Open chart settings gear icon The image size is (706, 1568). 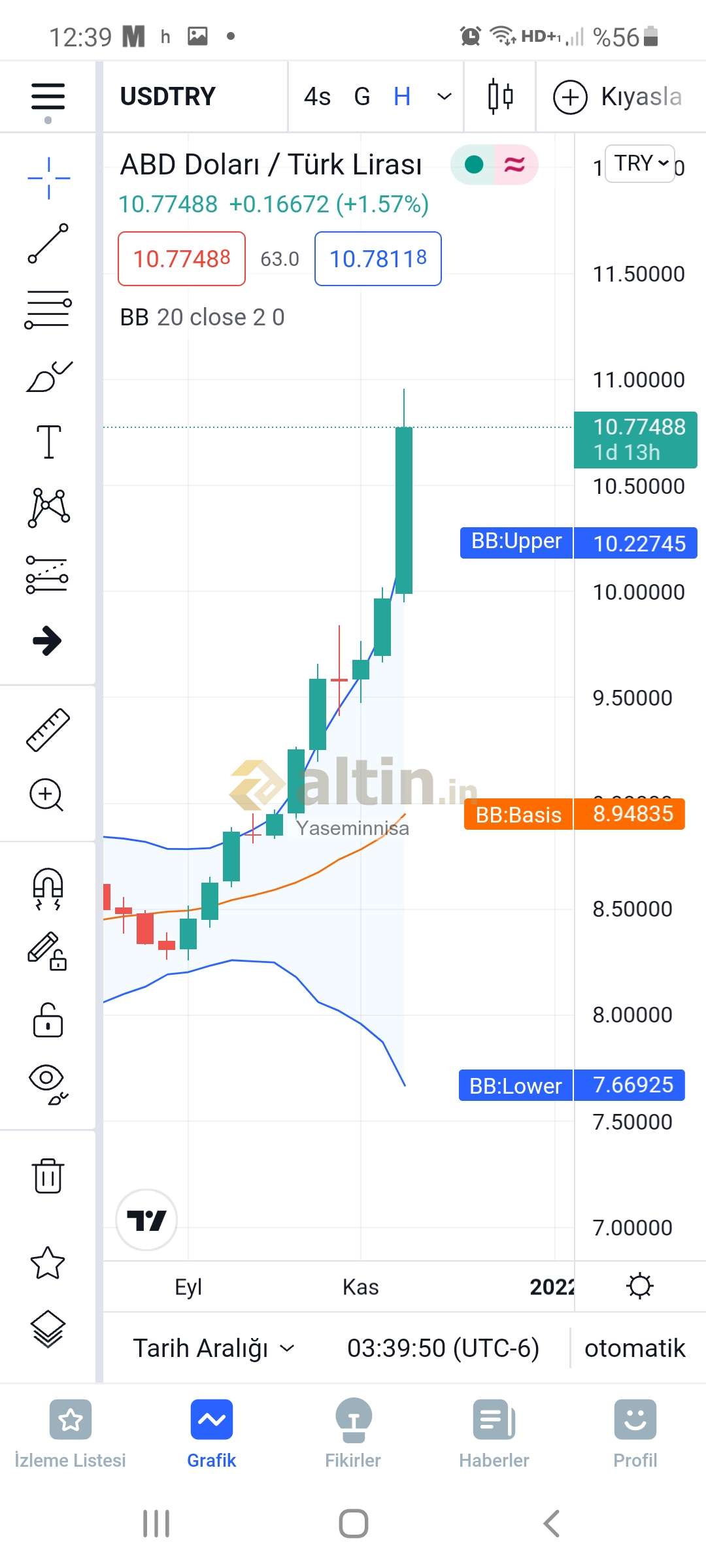click(640, 1286)
